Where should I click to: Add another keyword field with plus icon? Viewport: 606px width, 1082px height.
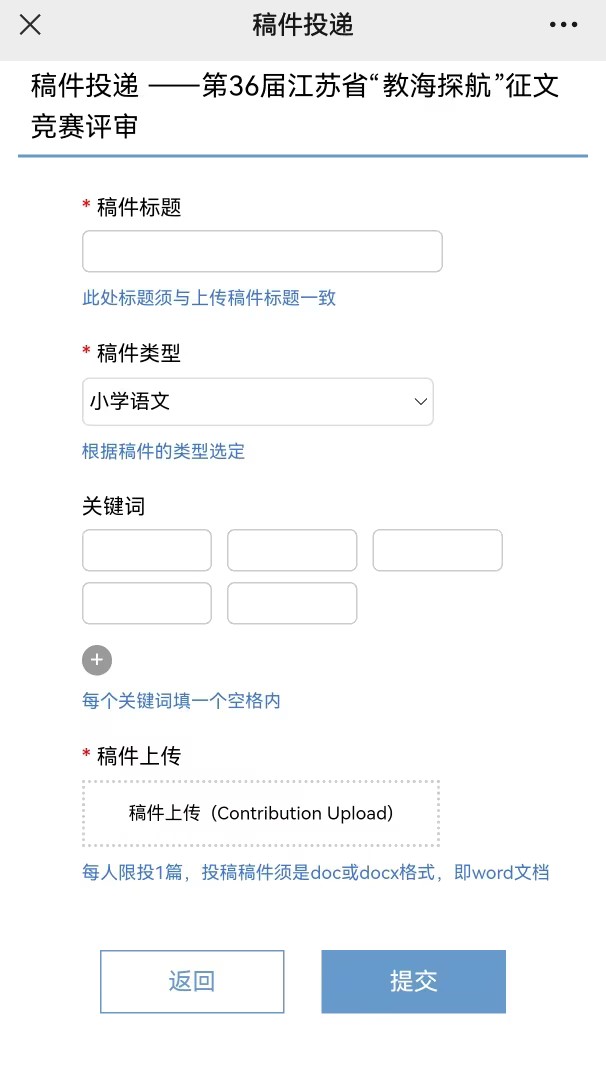[97, 660]
